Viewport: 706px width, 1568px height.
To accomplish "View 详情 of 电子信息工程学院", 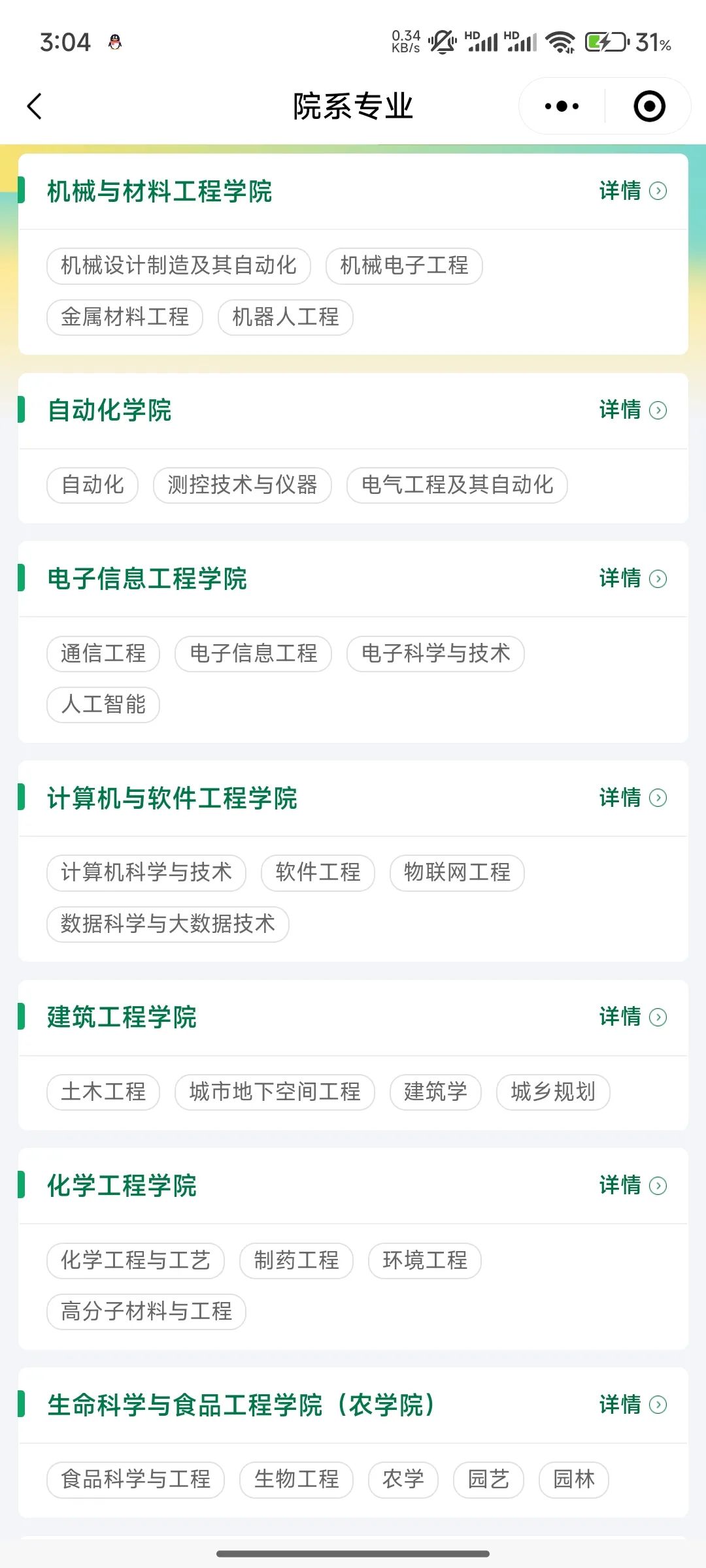I will point(632,579).
